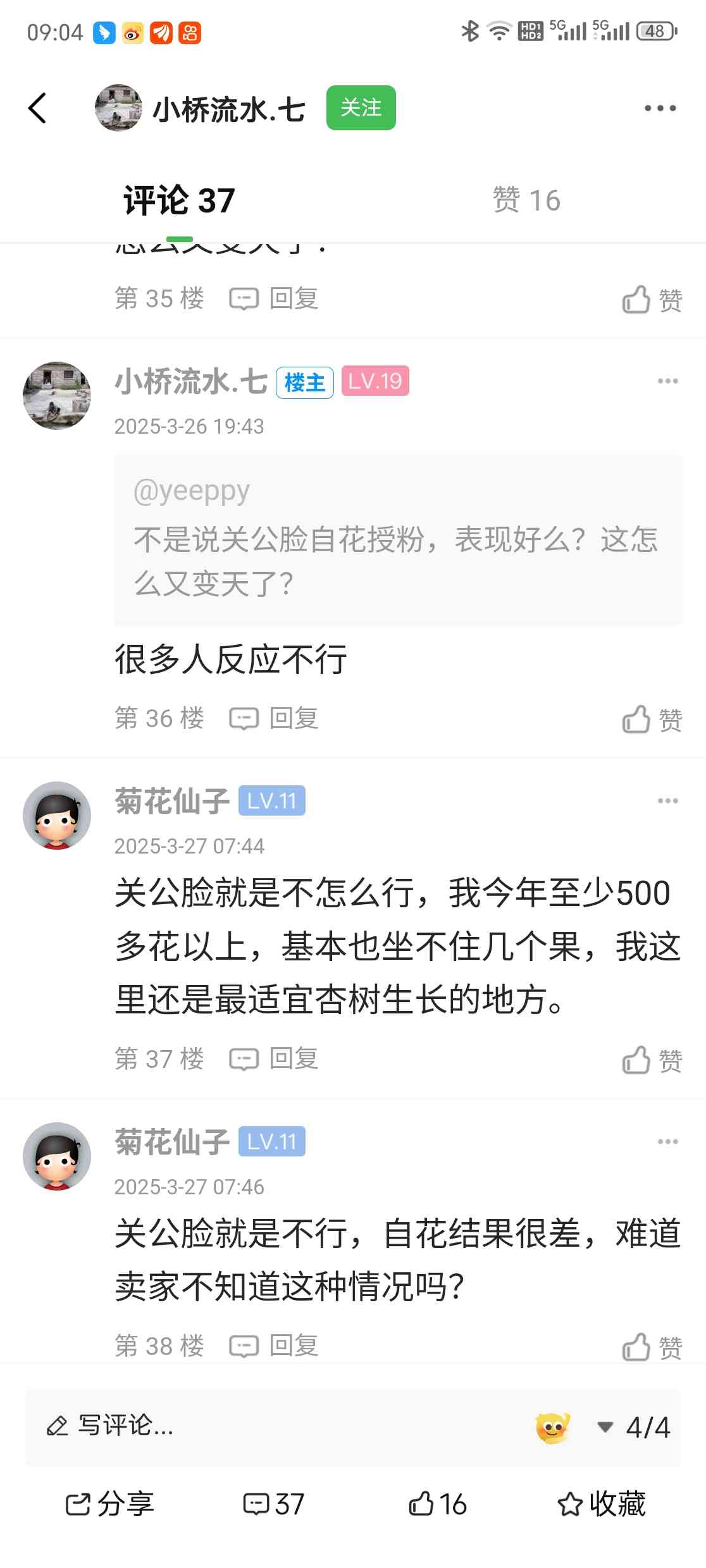Save the post with 收藏
Image resolution: width=706 pixels, height=1568 pixels.
coord(601,1504)
